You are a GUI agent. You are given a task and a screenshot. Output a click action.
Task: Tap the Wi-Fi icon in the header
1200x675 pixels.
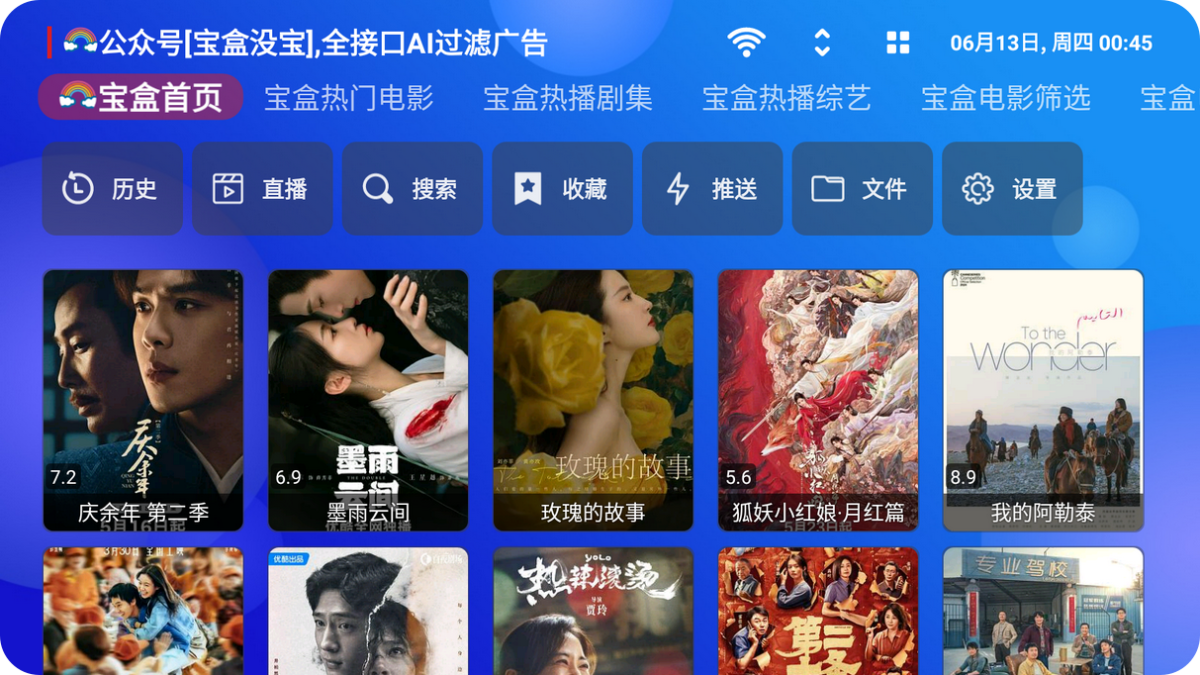[746, 42]
